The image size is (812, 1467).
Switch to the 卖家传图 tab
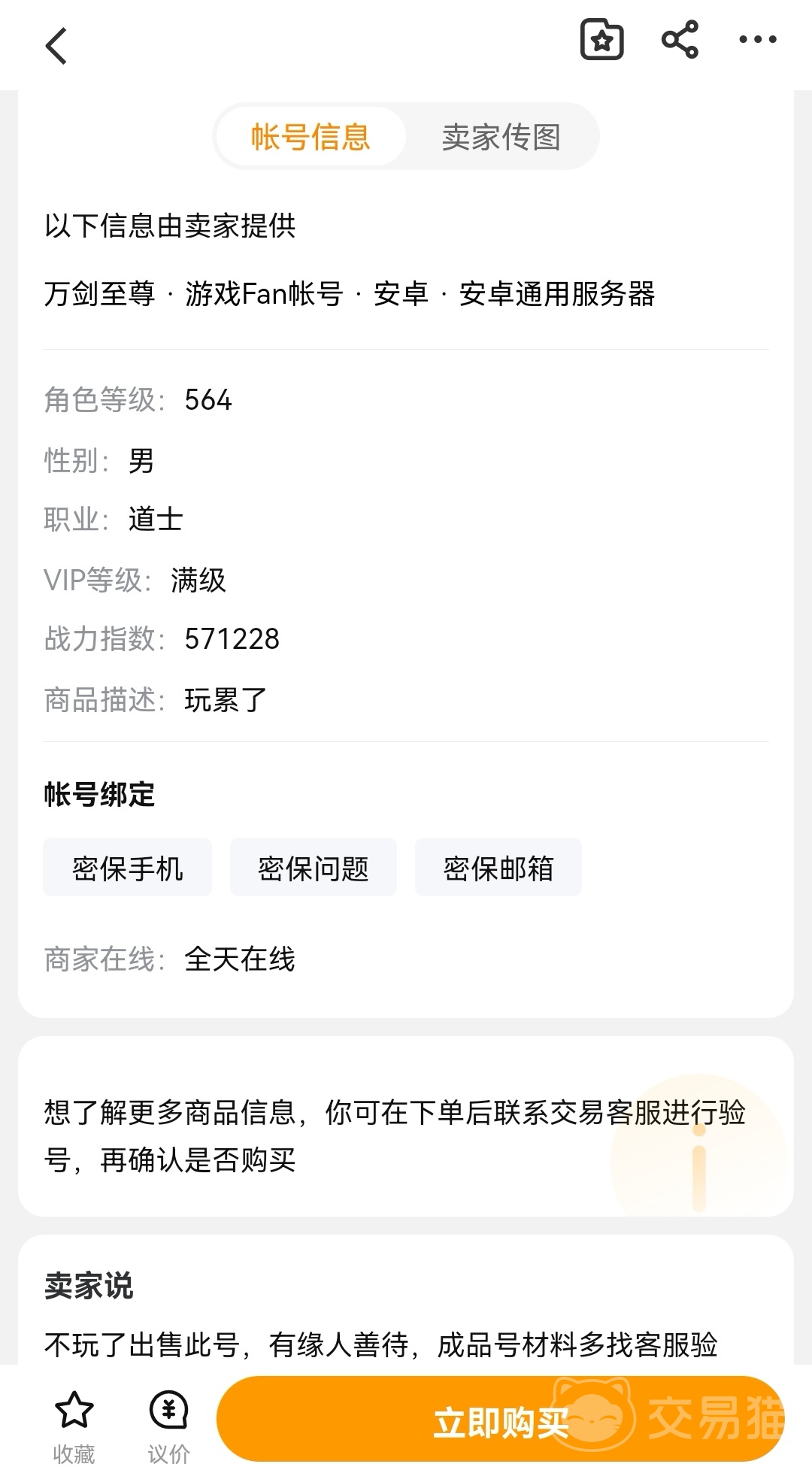[x=501, y=137]
